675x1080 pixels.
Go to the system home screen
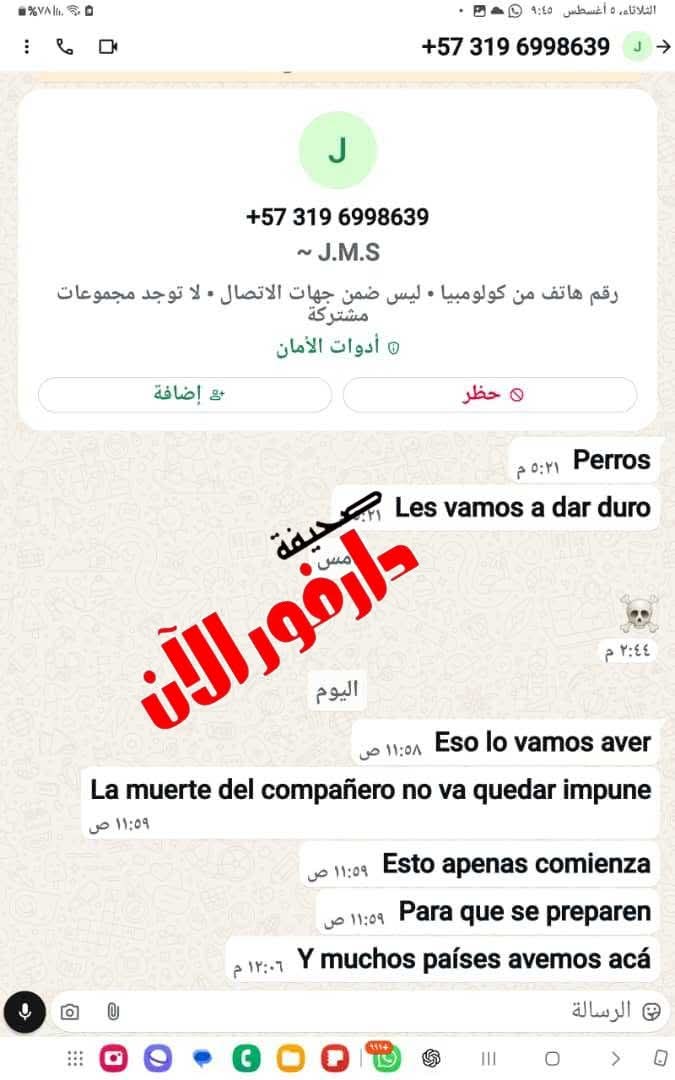click(x=552, y=1058)
